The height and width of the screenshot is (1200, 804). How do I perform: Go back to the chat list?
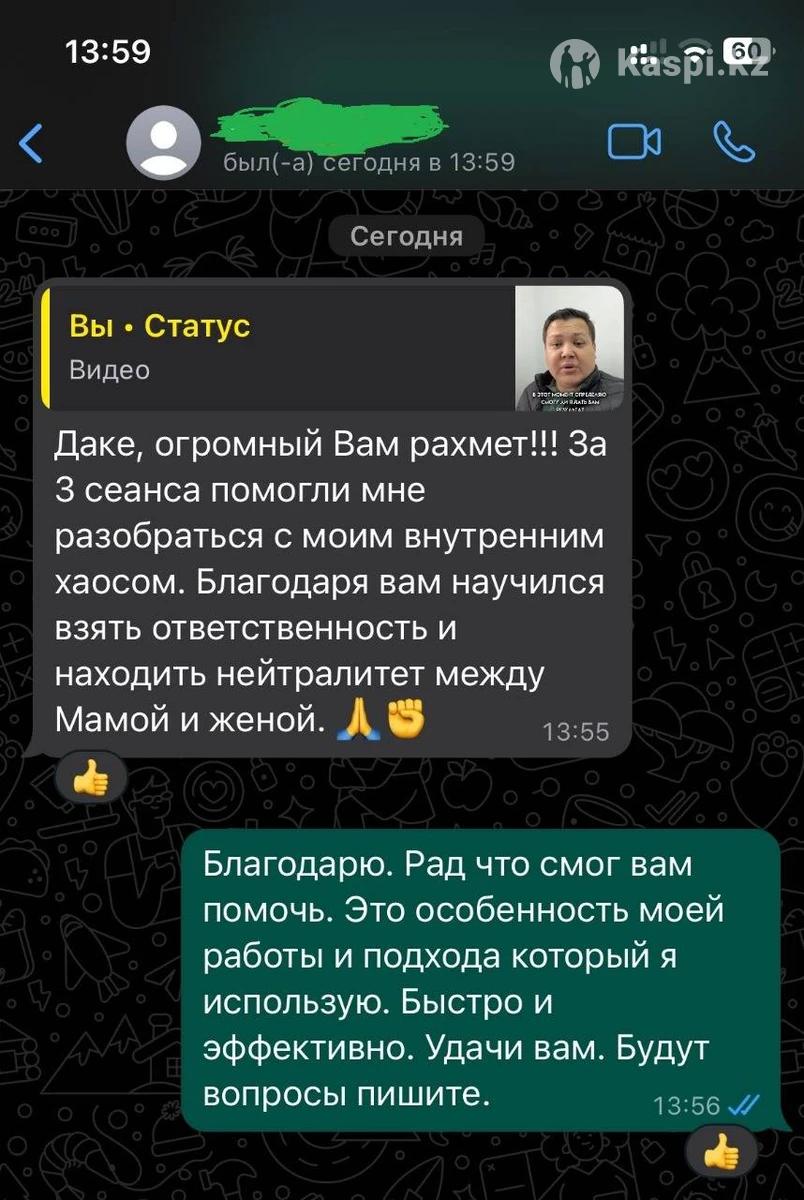pos(32,143)
